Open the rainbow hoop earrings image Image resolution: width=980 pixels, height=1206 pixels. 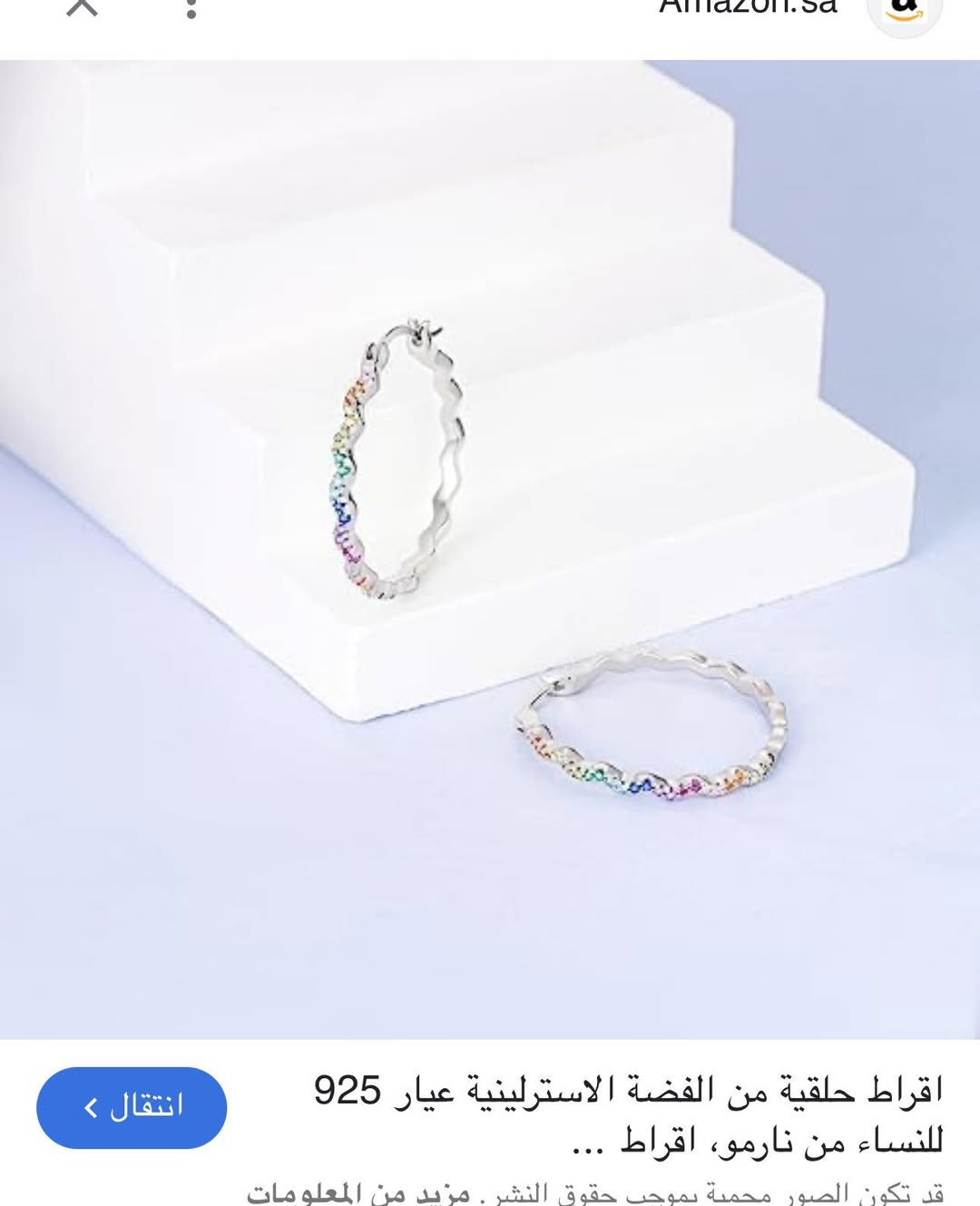pyautogui.click(x=490, y=549)
